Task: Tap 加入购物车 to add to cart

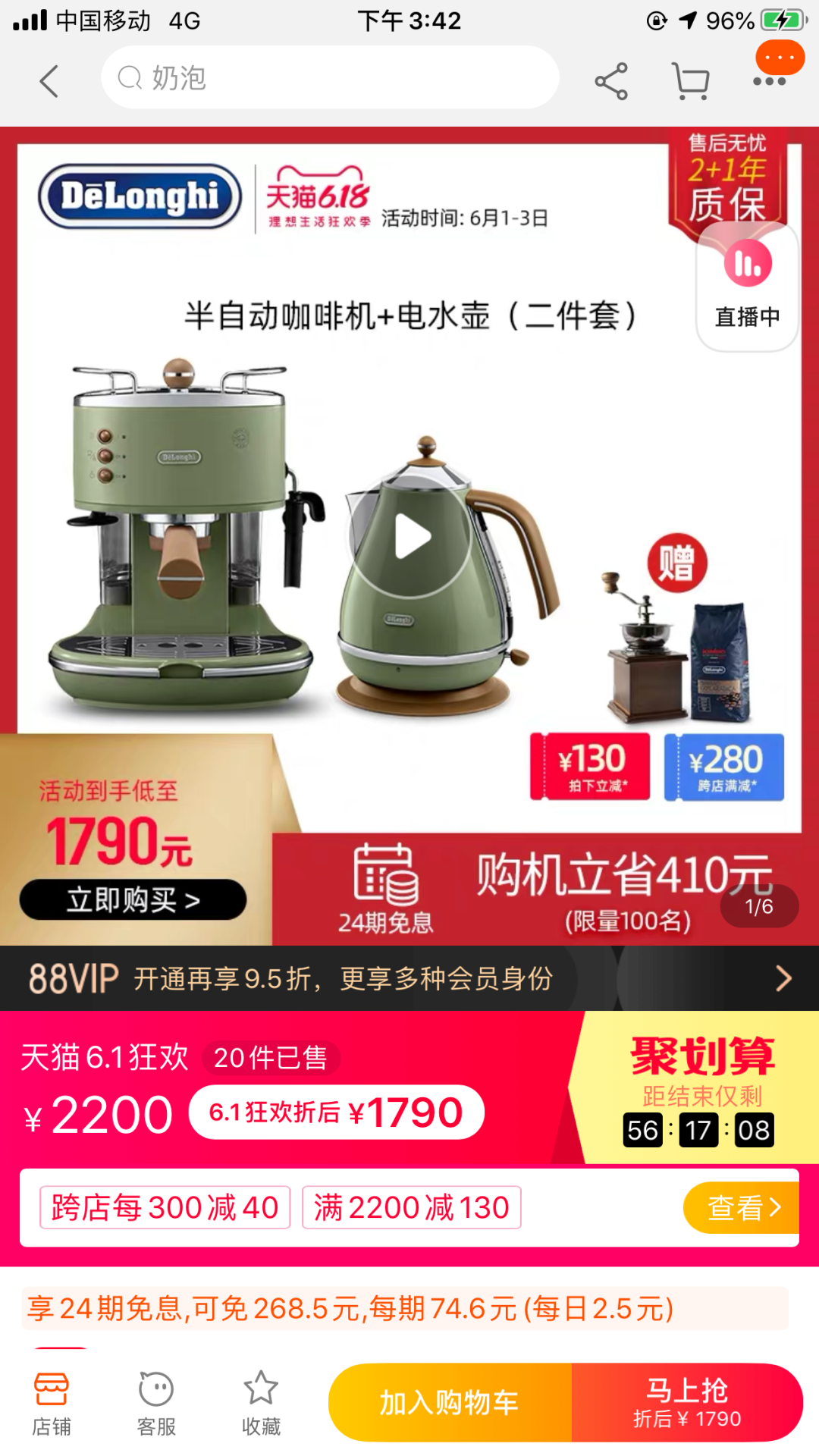Action: click(450, 1403)
